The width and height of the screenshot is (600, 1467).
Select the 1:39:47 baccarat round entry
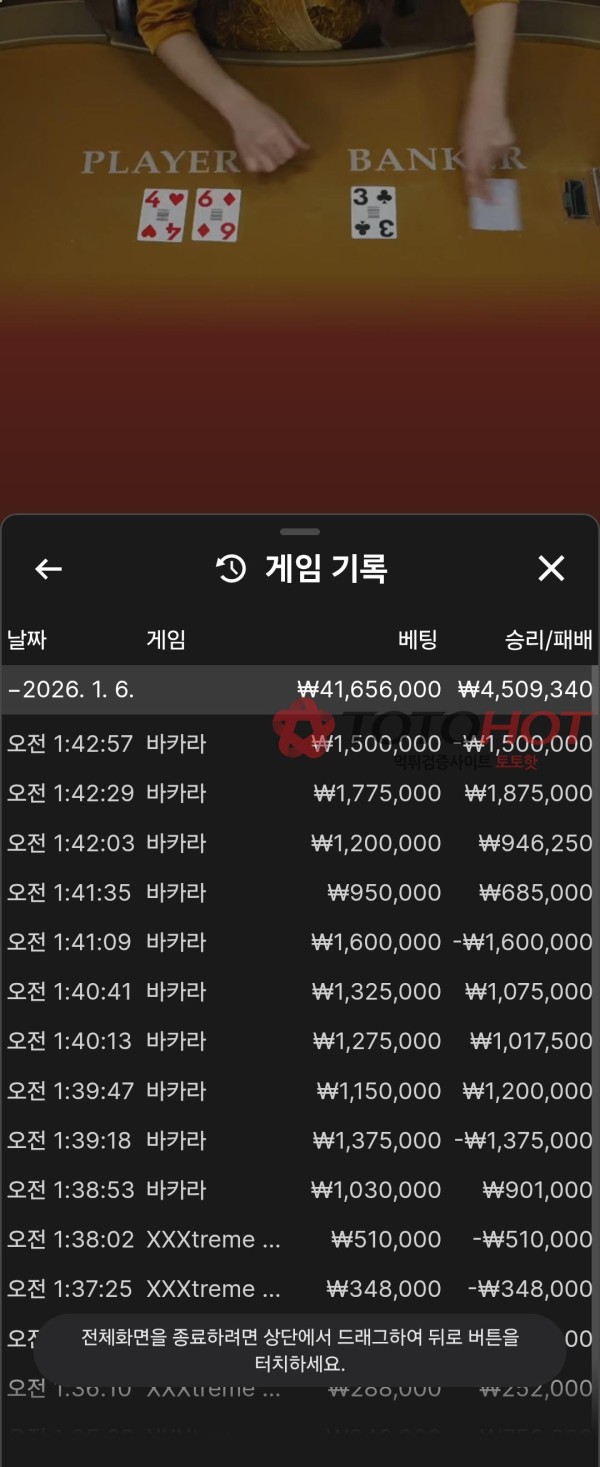pos(300,1091)
